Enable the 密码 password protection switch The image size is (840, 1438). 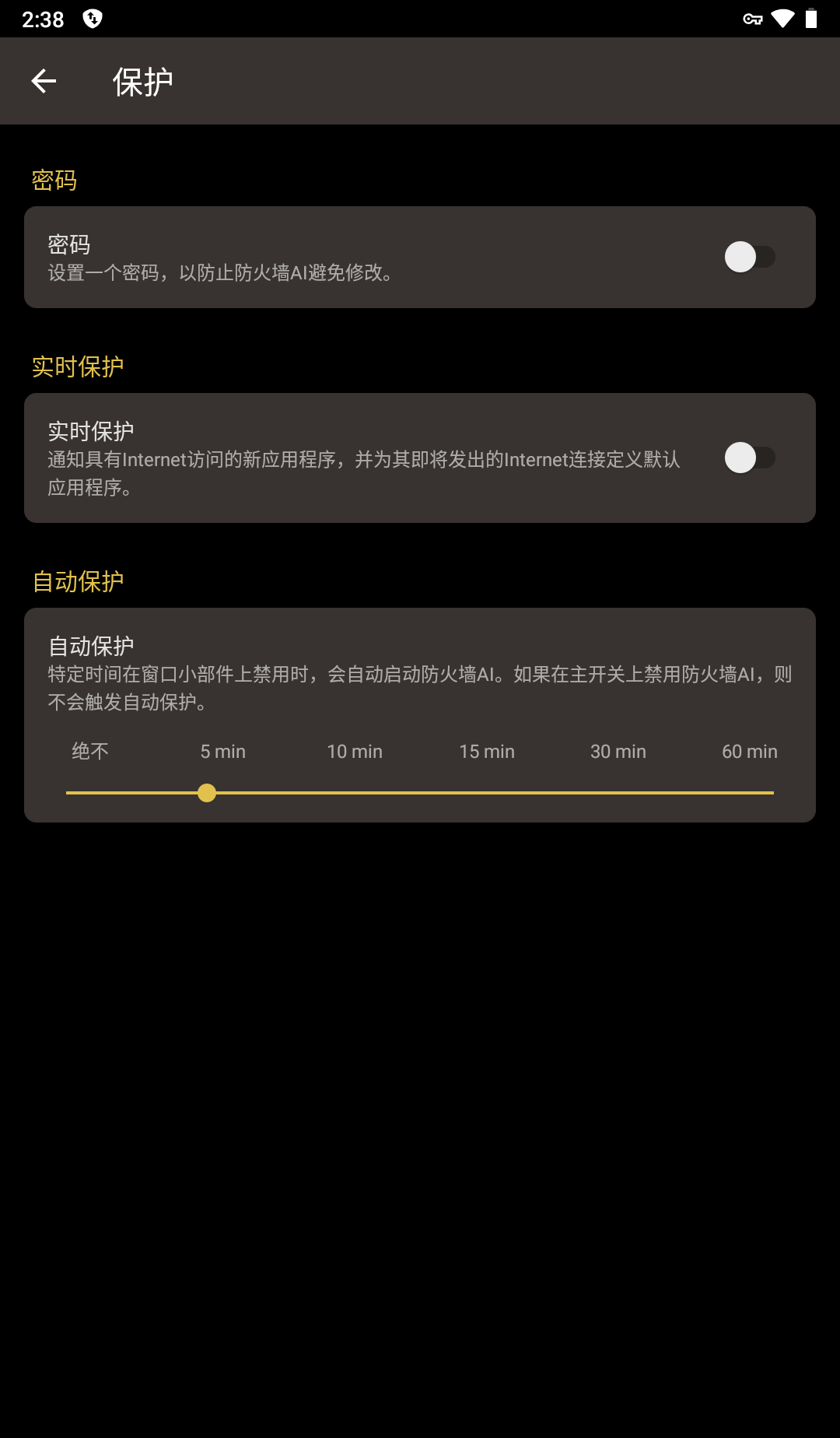pos(748,257)
